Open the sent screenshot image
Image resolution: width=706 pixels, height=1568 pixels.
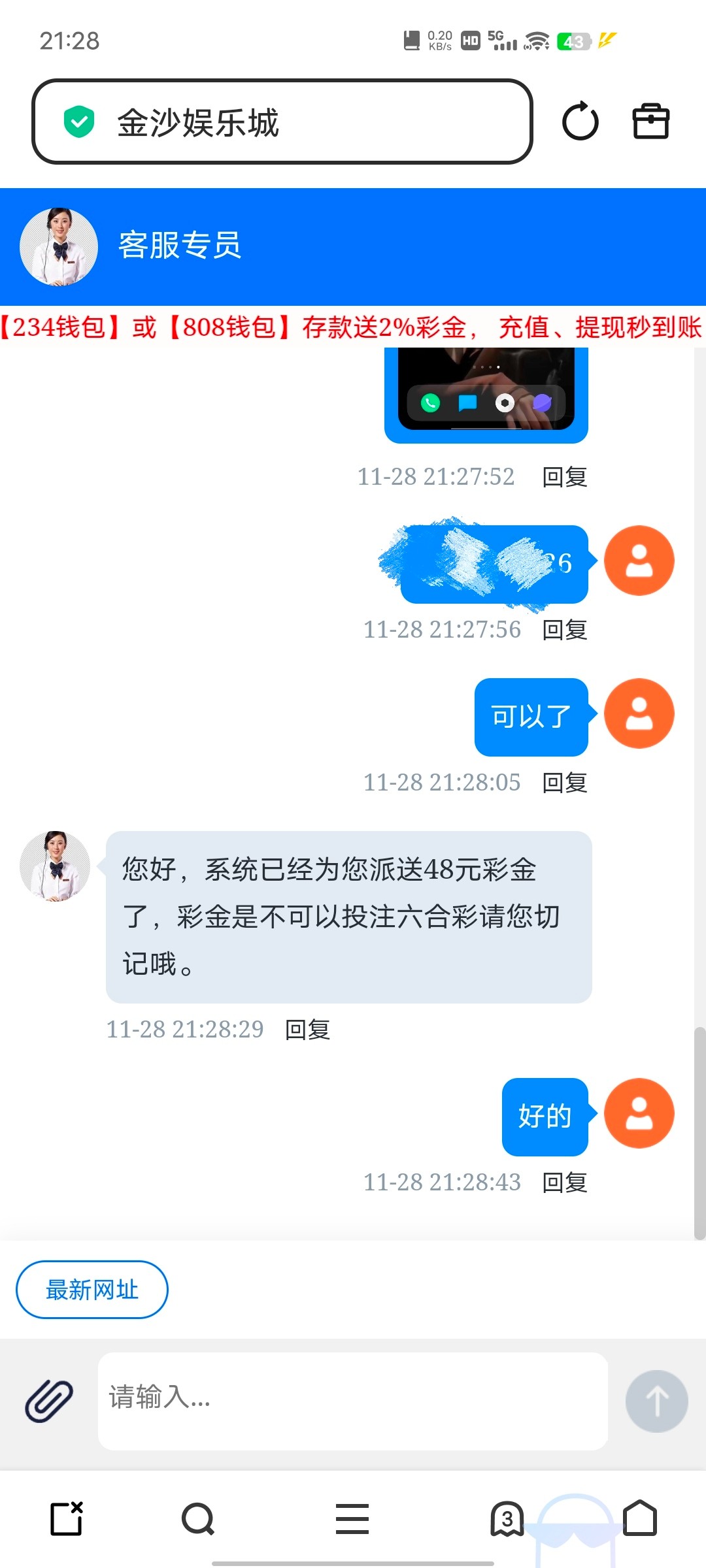486,392
